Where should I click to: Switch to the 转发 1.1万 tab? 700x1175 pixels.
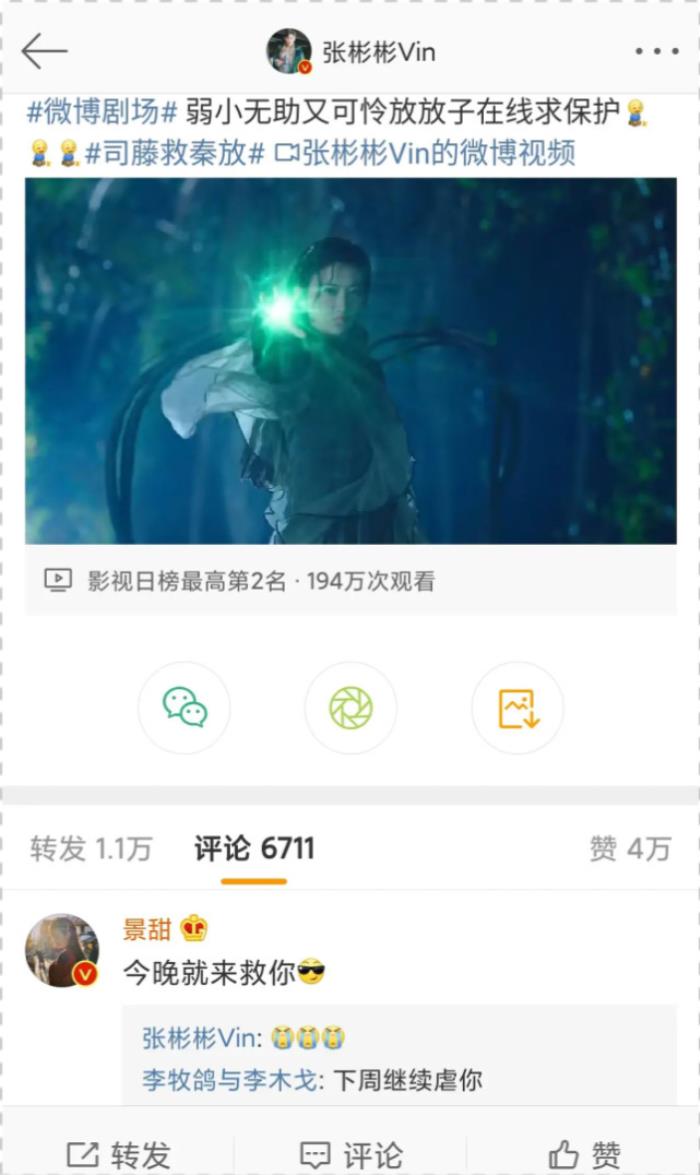[91, 850]
